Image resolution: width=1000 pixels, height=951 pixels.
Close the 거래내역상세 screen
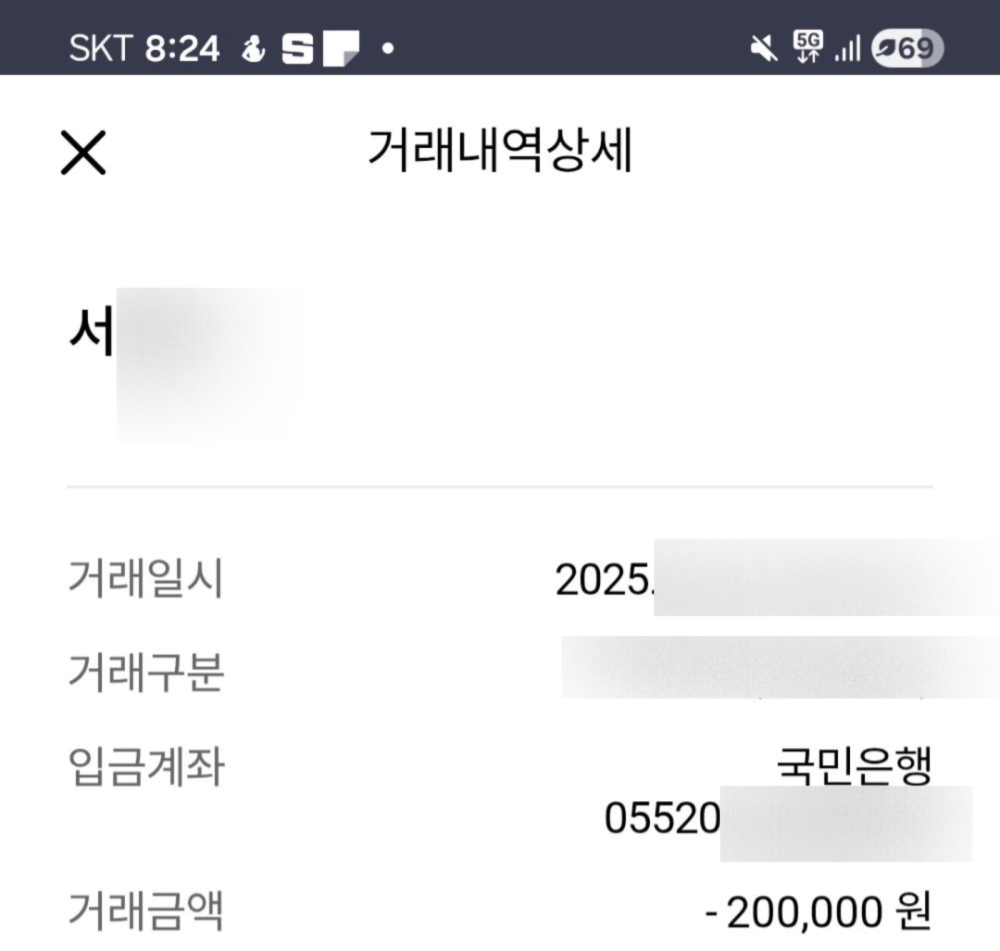point(83,154)
